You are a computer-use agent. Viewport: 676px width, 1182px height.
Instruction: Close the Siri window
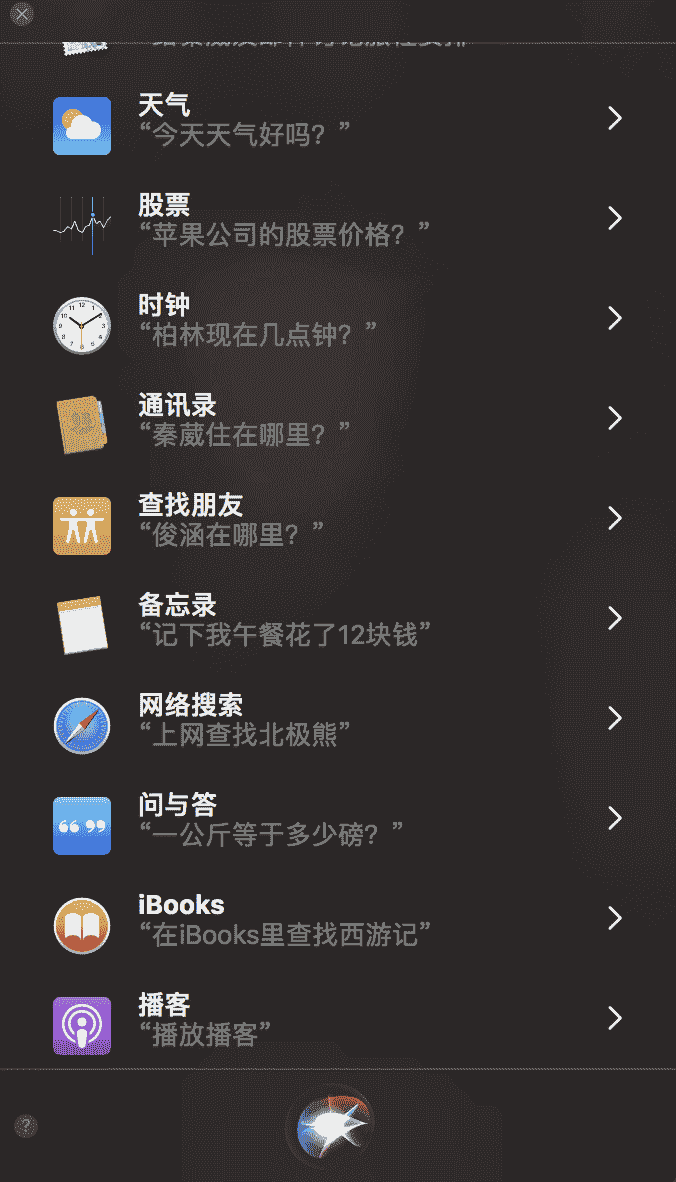tap(21, 14)
